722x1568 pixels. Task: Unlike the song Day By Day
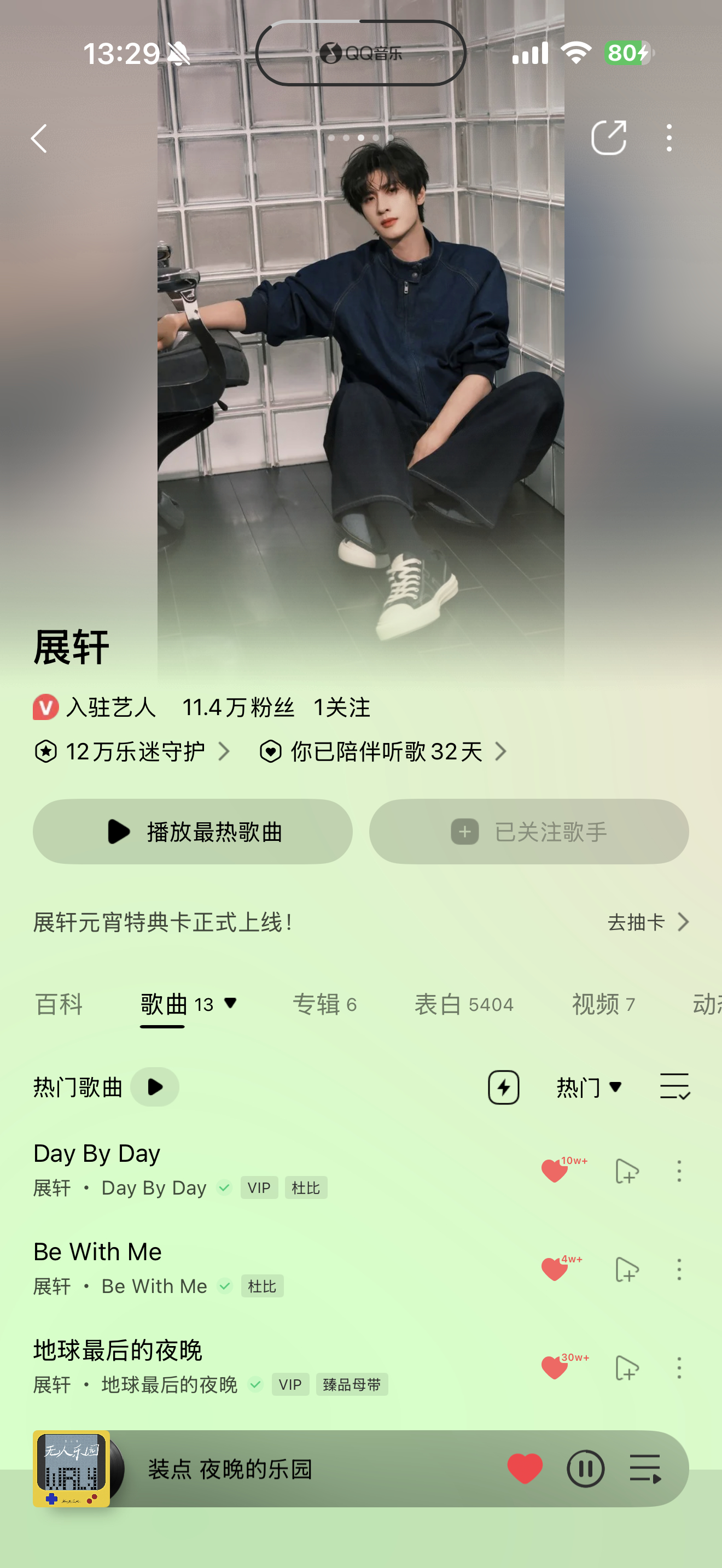[x=553, y=1170]
